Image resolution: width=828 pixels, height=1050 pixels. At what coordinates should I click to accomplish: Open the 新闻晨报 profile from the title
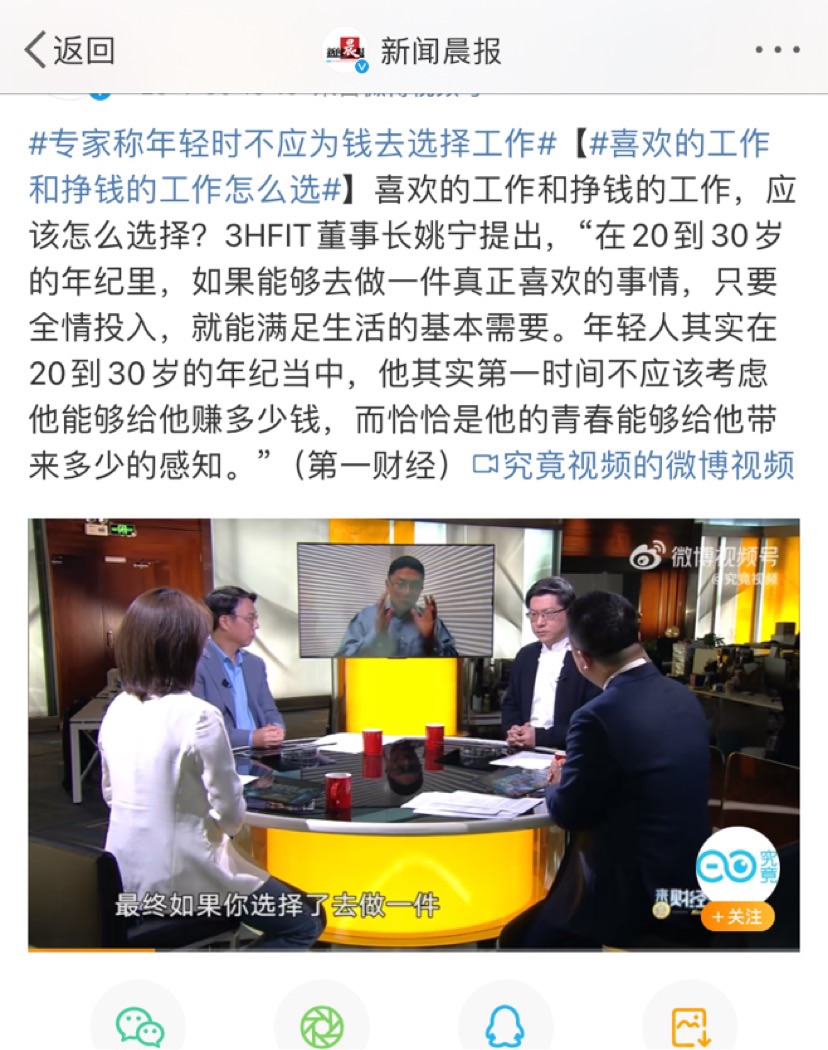point(440,50)
